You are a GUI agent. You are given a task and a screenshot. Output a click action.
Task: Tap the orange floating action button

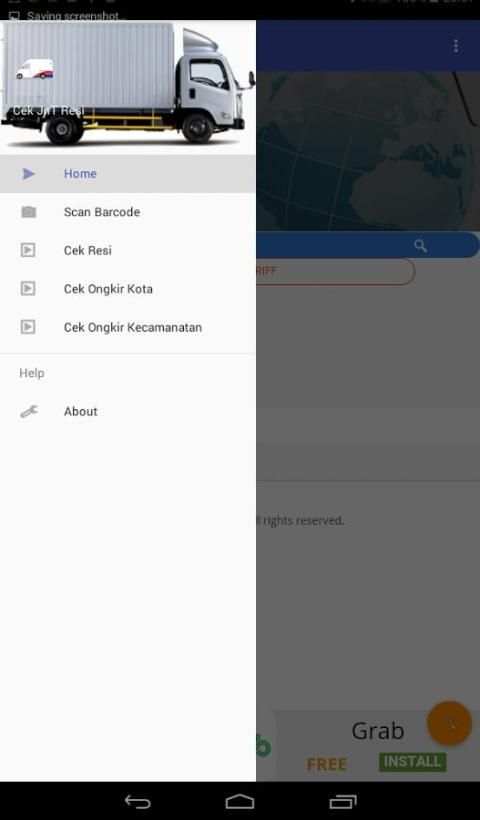tap(450, 724)
